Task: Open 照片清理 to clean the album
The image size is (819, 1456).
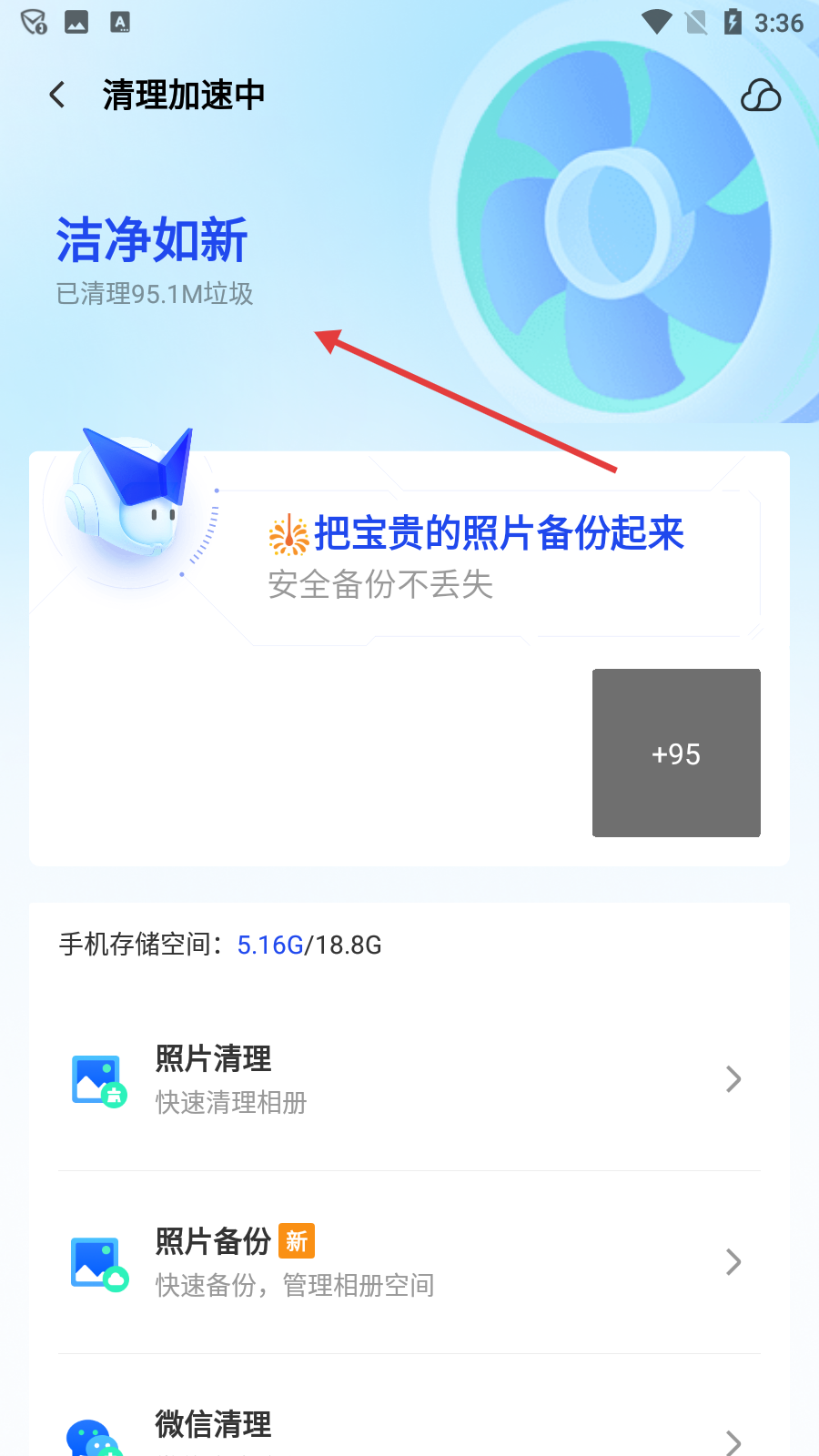Action: pyautogui.click(x=409, y=1079)
